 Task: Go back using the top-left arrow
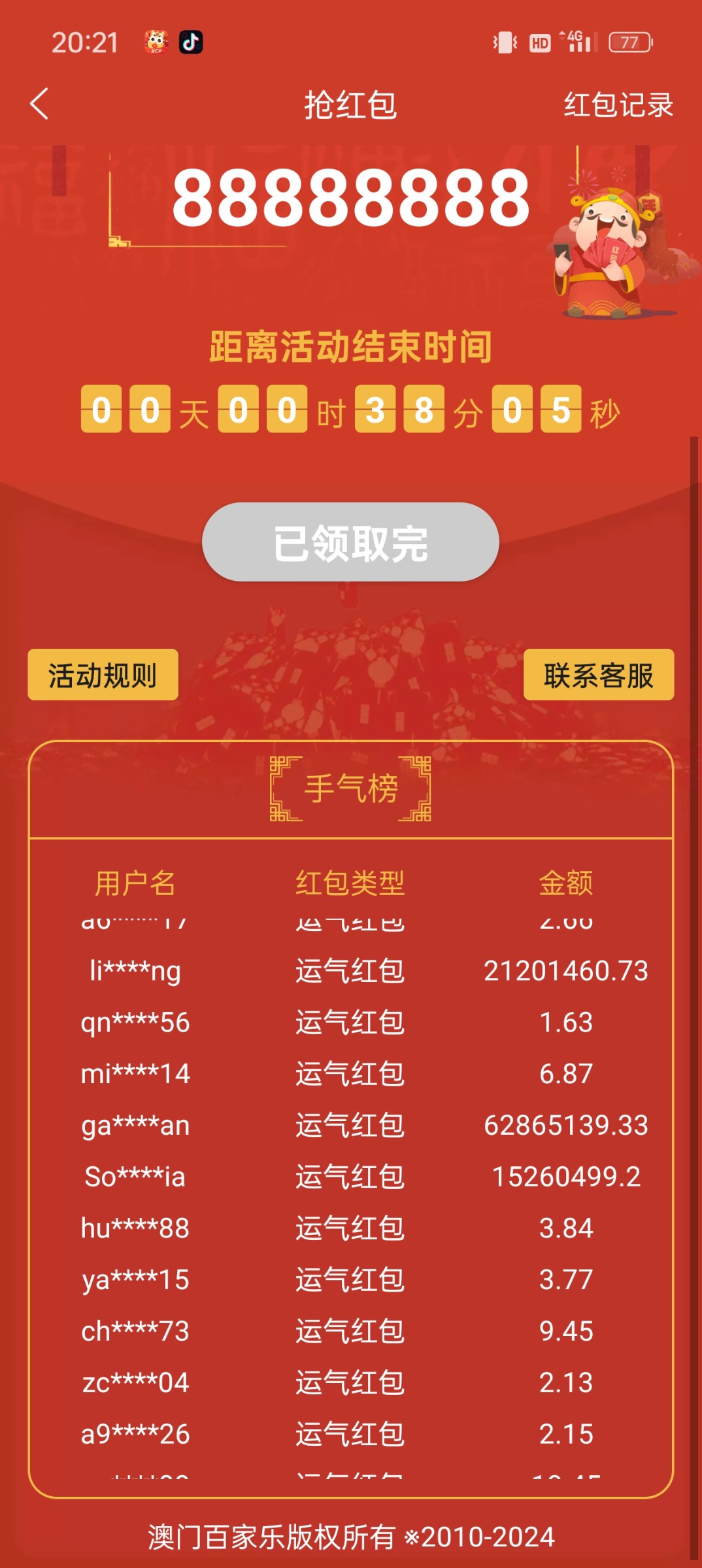pos(40,104)
